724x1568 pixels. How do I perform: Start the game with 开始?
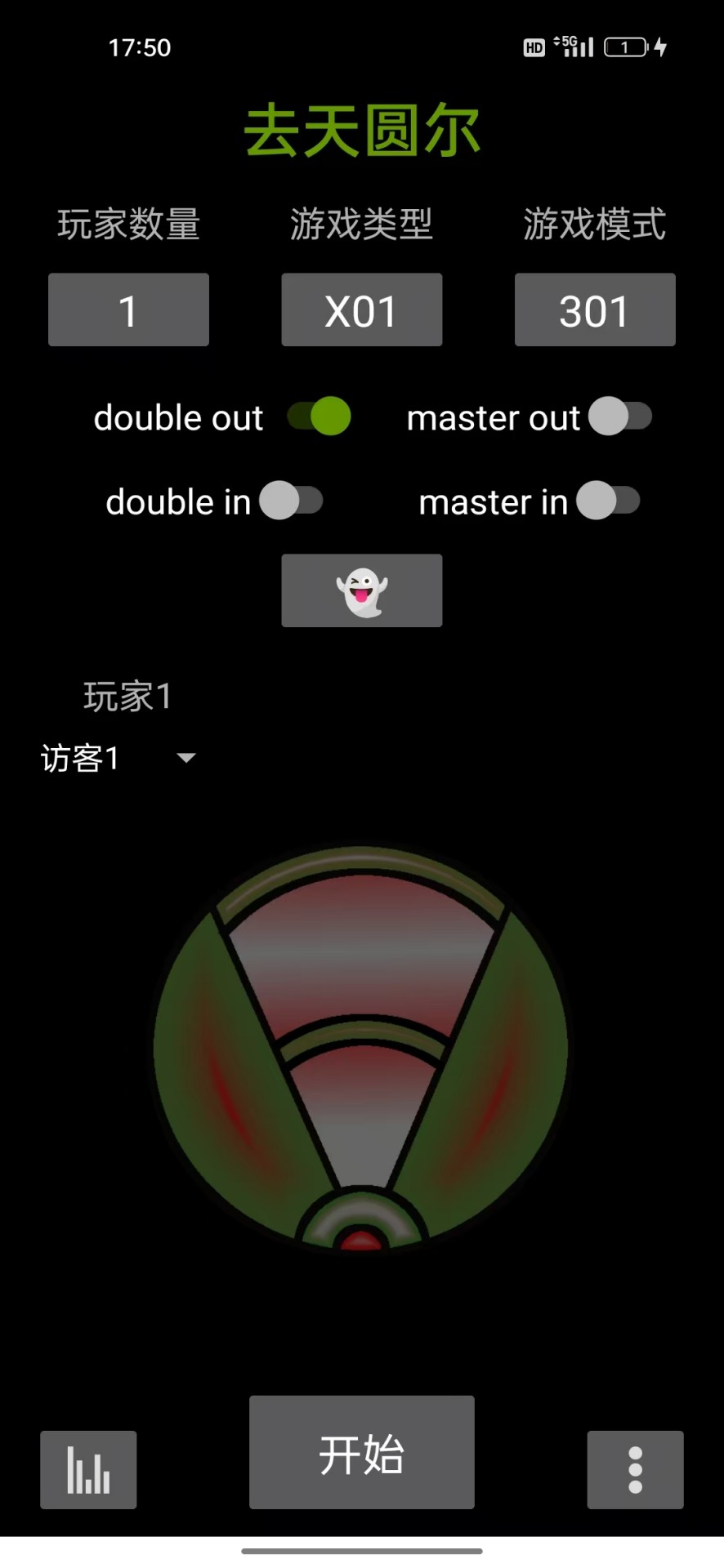click(361, 1453)
